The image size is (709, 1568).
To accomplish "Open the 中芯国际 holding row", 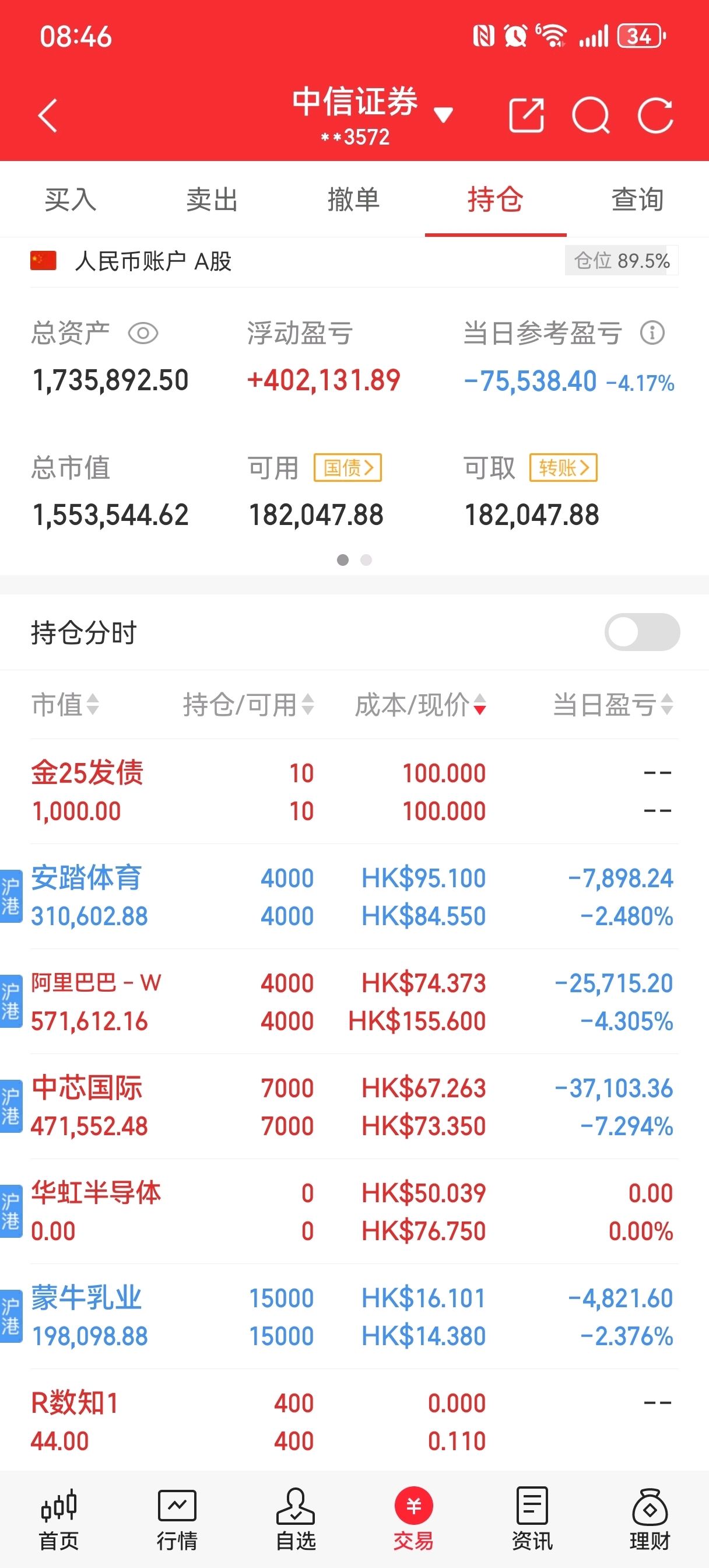I will pos(353,1107).
